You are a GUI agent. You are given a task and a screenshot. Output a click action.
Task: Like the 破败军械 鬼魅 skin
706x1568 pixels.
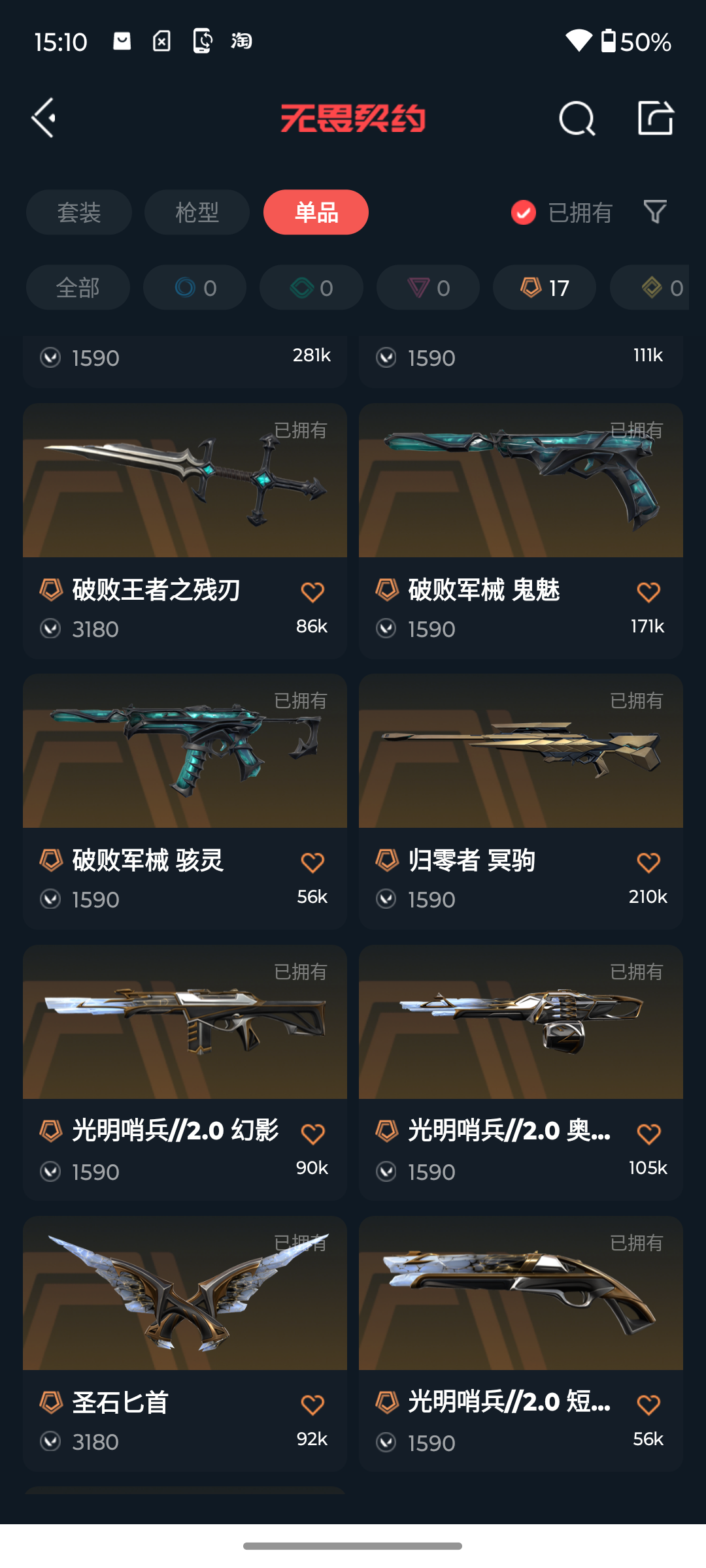648,592
